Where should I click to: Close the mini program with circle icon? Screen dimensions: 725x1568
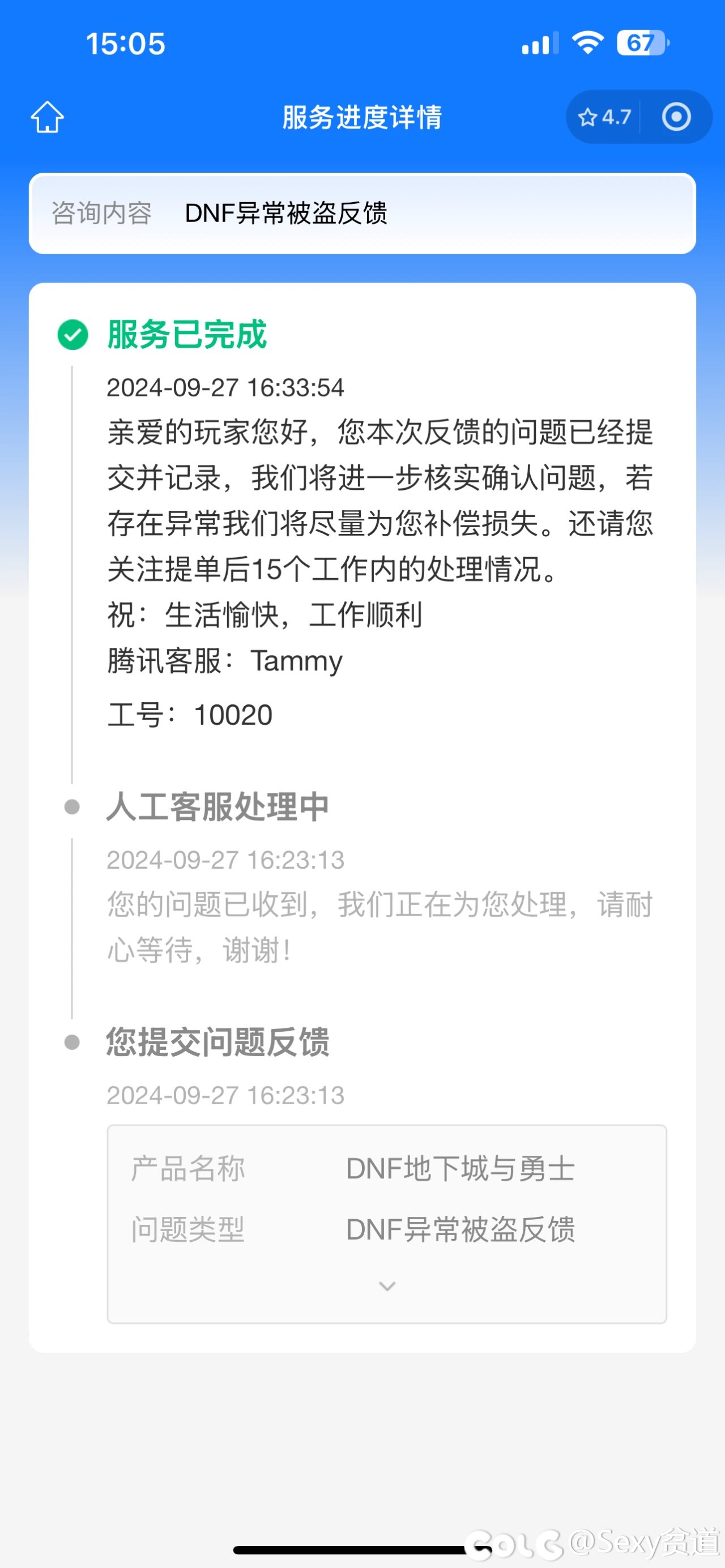pyautogui.click(x=676, y=117)
